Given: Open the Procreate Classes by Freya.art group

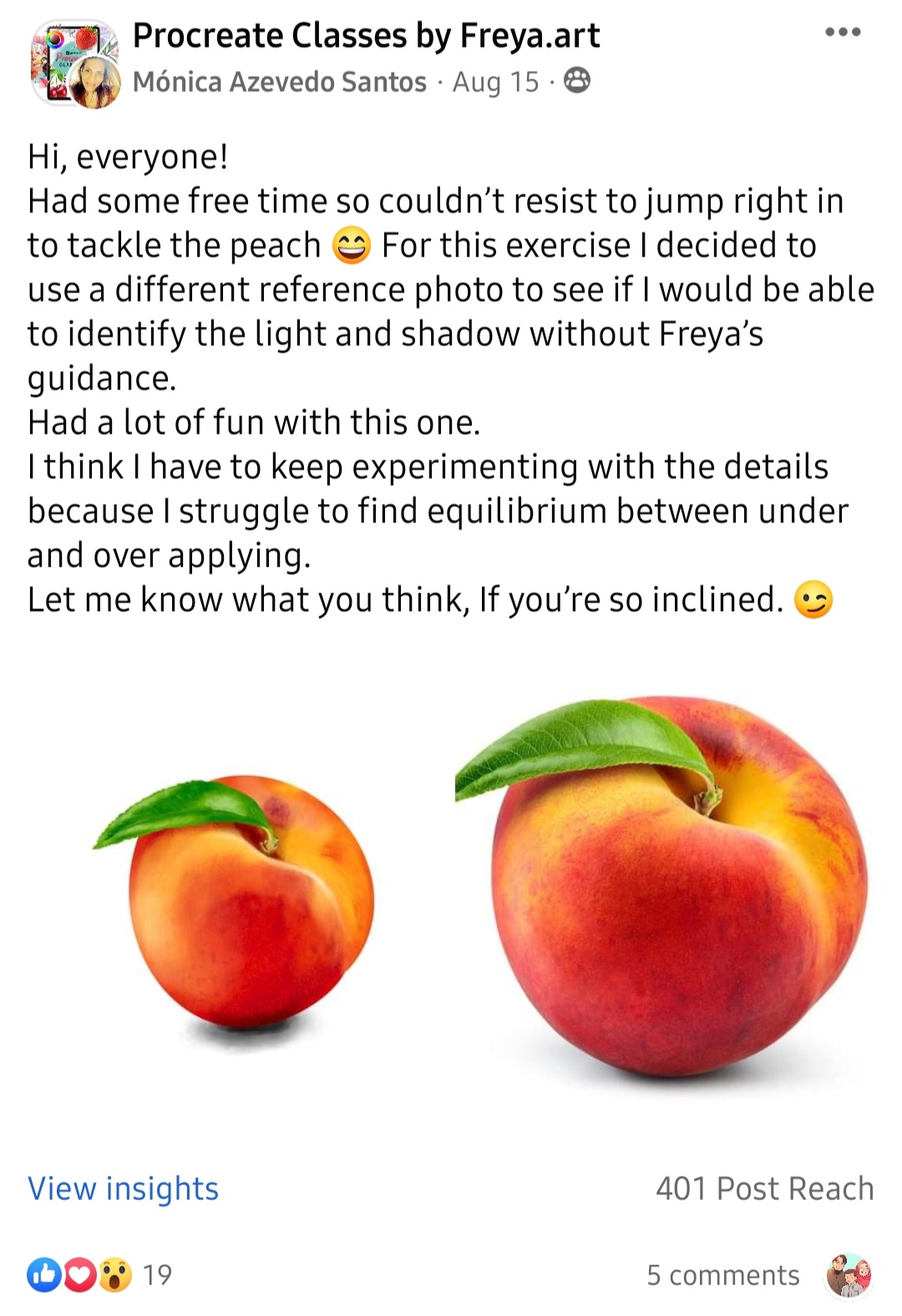Looking at the screenshot, I should click(x=366, y=36).
